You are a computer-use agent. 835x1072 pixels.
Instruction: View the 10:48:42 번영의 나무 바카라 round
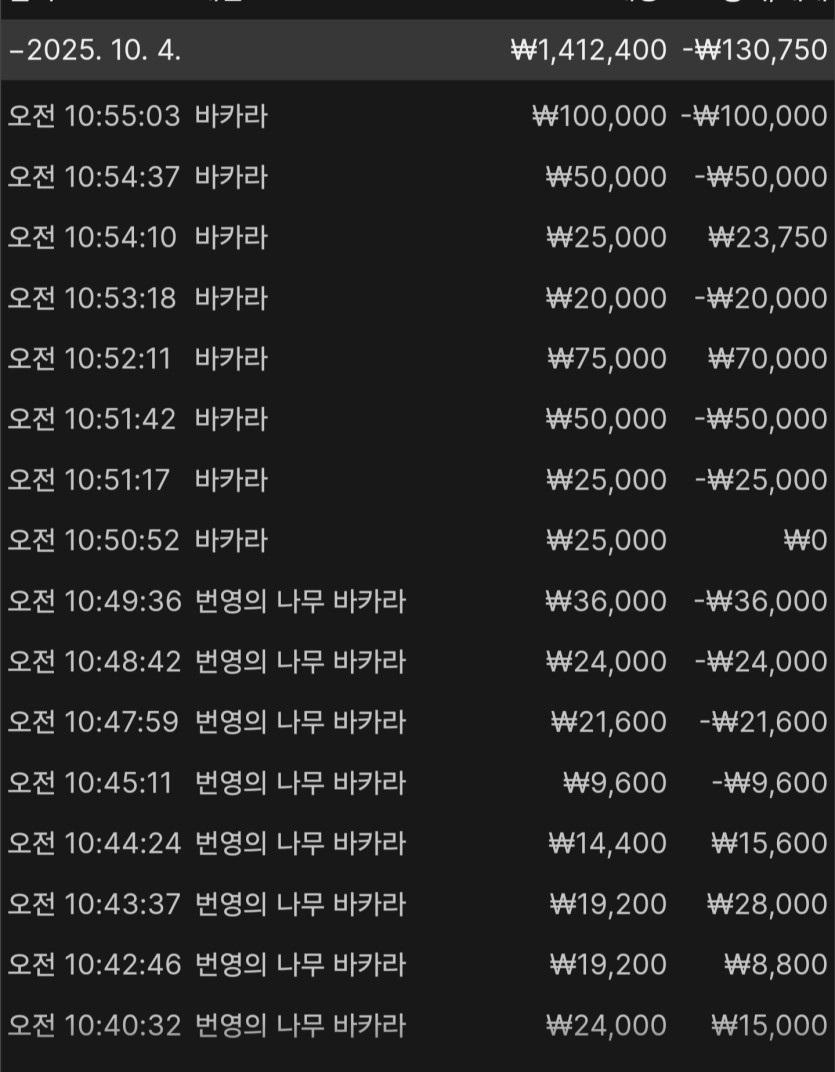pos(417,661)
